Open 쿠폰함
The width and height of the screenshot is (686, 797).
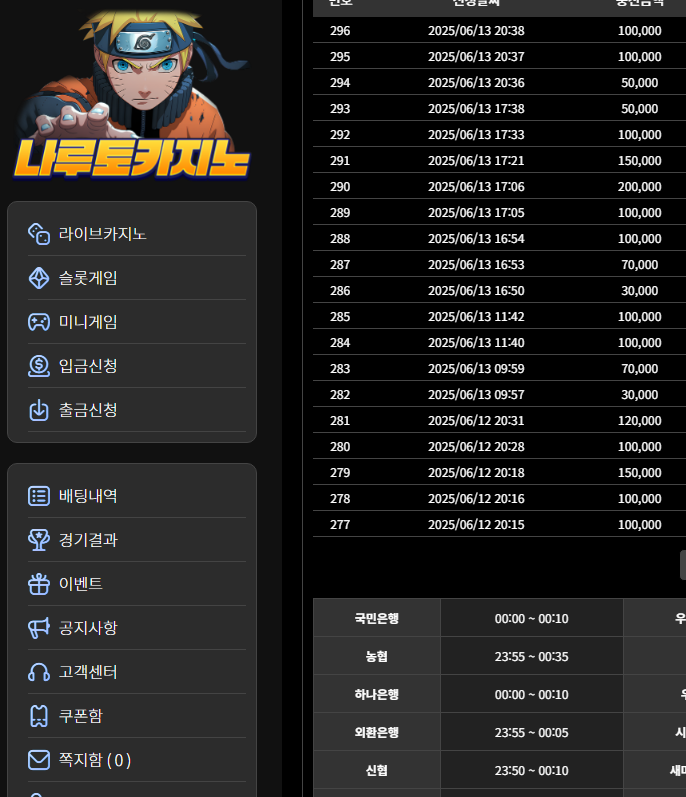click(x=80, y=716)
